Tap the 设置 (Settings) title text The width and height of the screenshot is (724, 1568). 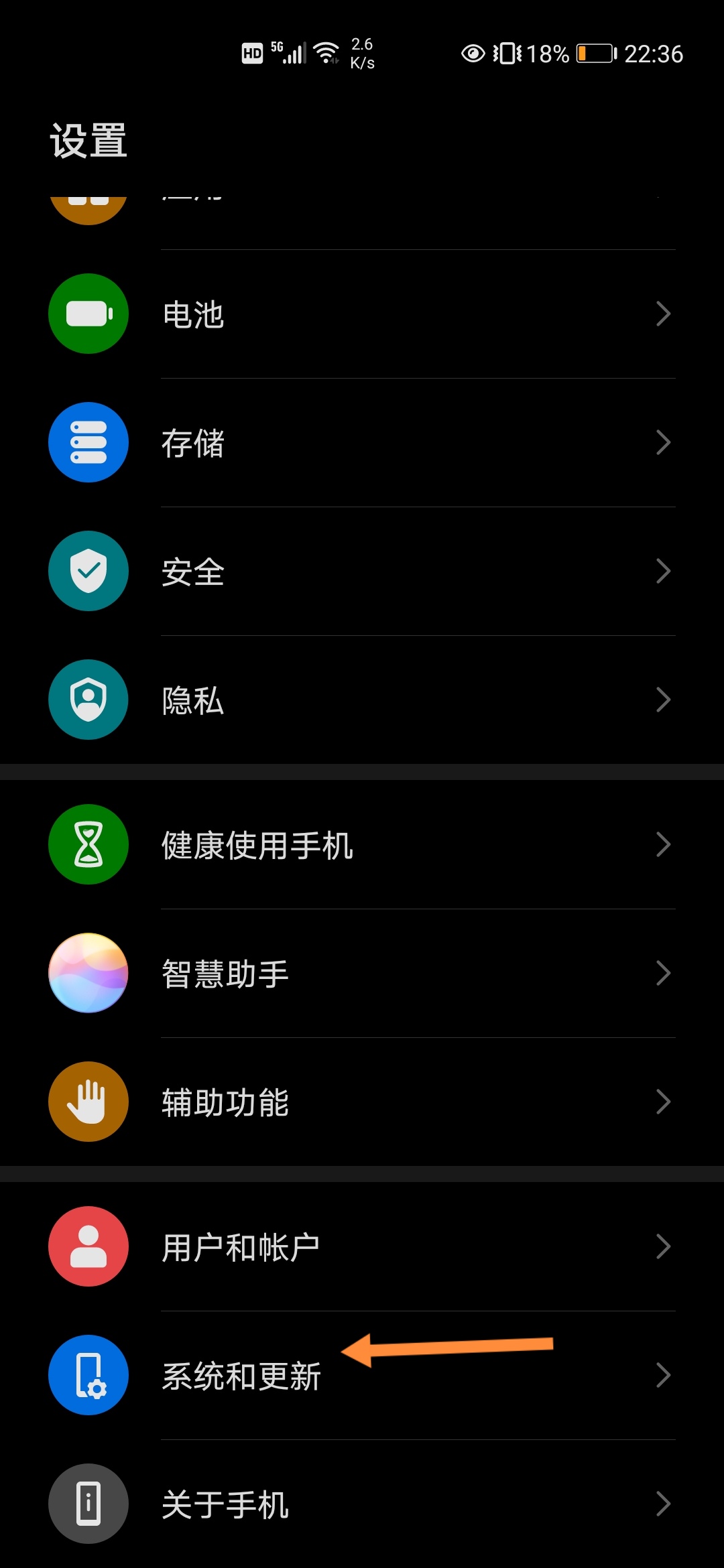pos(88,139)
